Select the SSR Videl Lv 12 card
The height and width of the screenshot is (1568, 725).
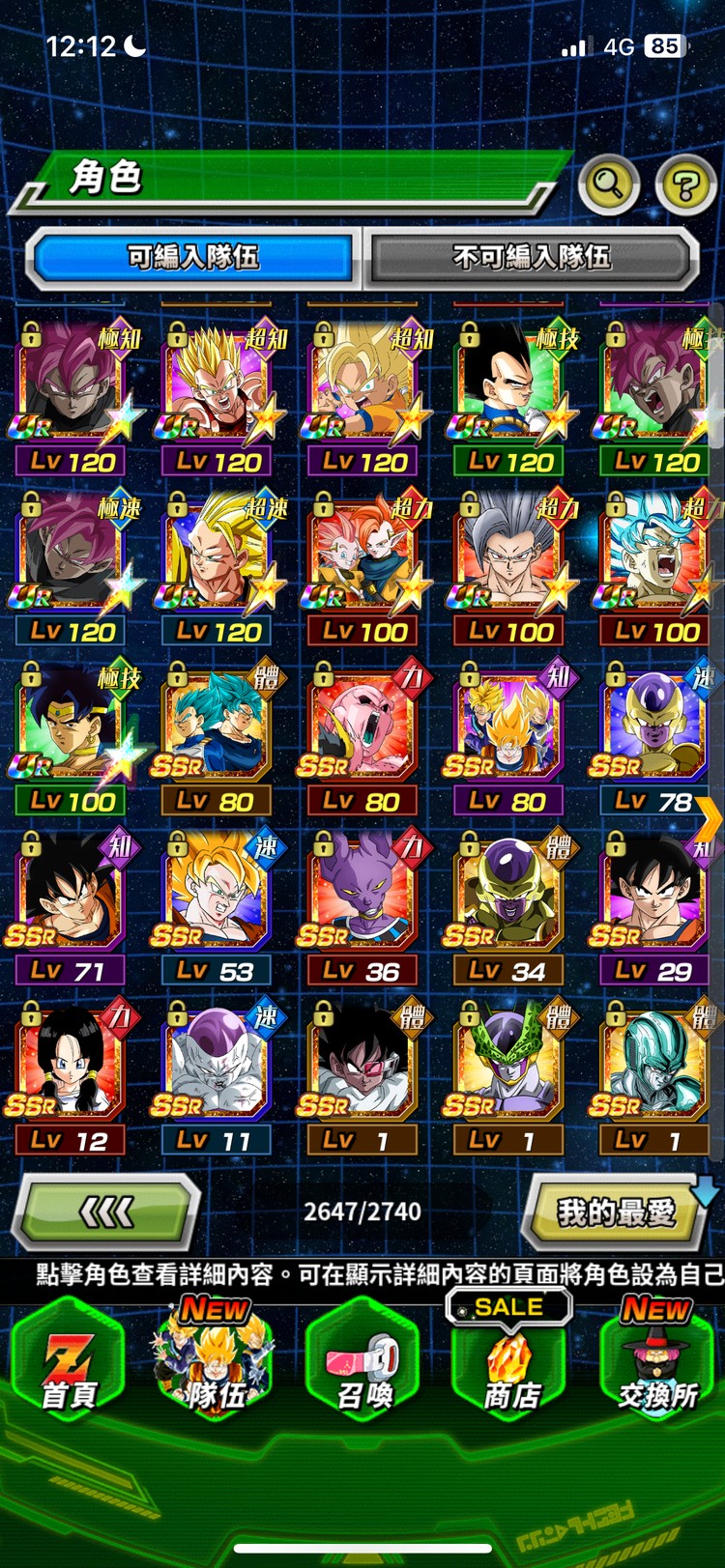70,1072
